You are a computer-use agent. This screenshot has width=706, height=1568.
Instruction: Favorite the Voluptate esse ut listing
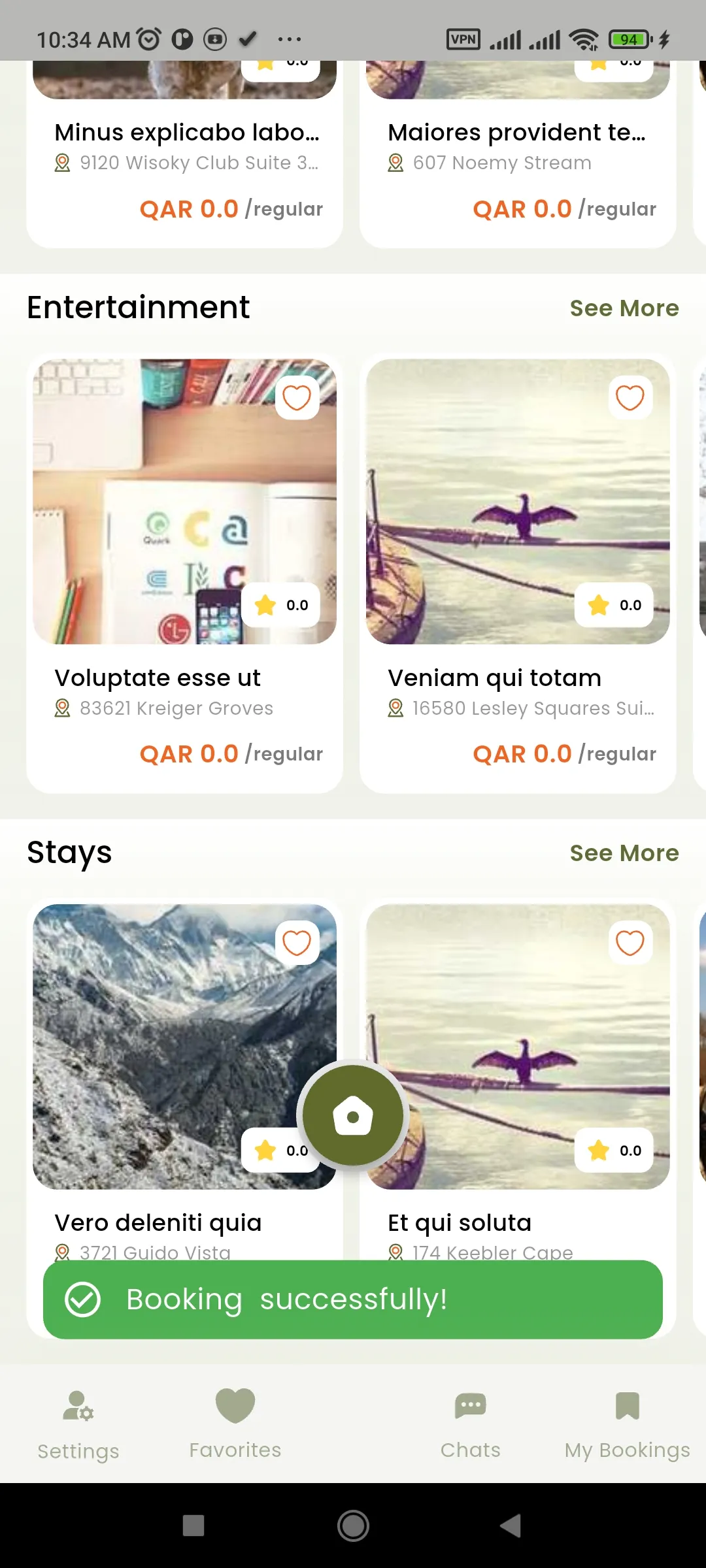pyautogui.click(x=297, y=398)
